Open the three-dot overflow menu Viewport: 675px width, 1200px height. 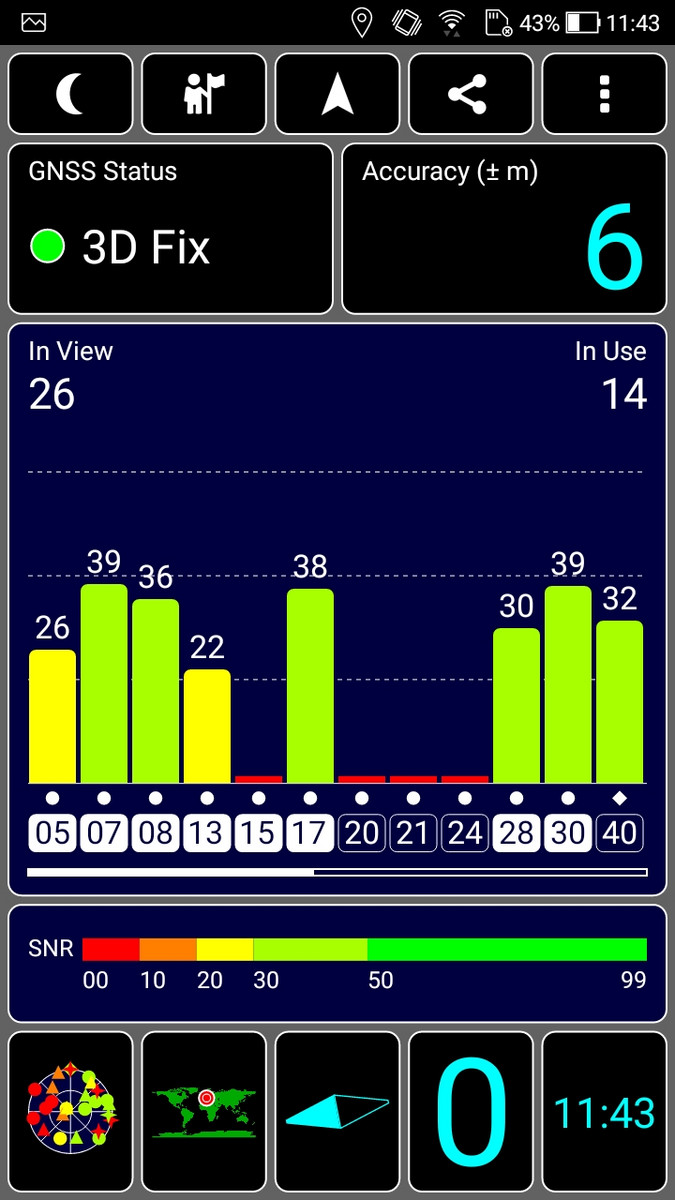point(604,94)
